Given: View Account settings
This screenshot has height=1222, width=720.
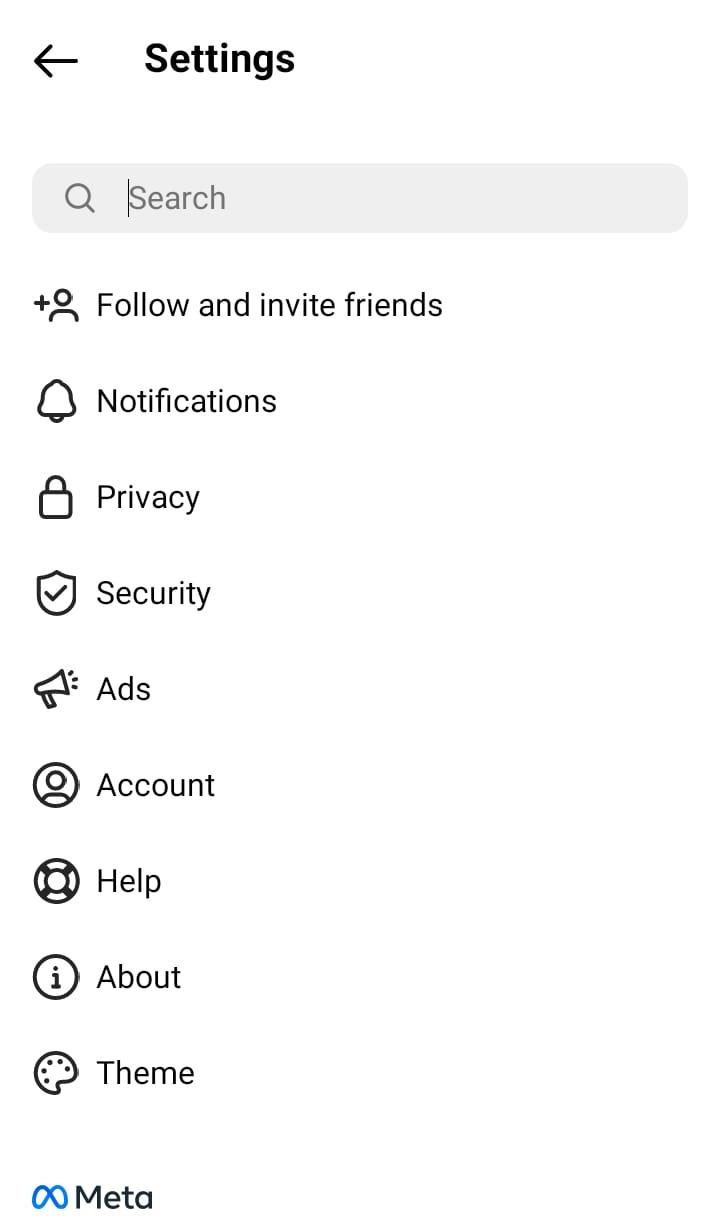Looking at the screenshot, I should tap(155, 785).
